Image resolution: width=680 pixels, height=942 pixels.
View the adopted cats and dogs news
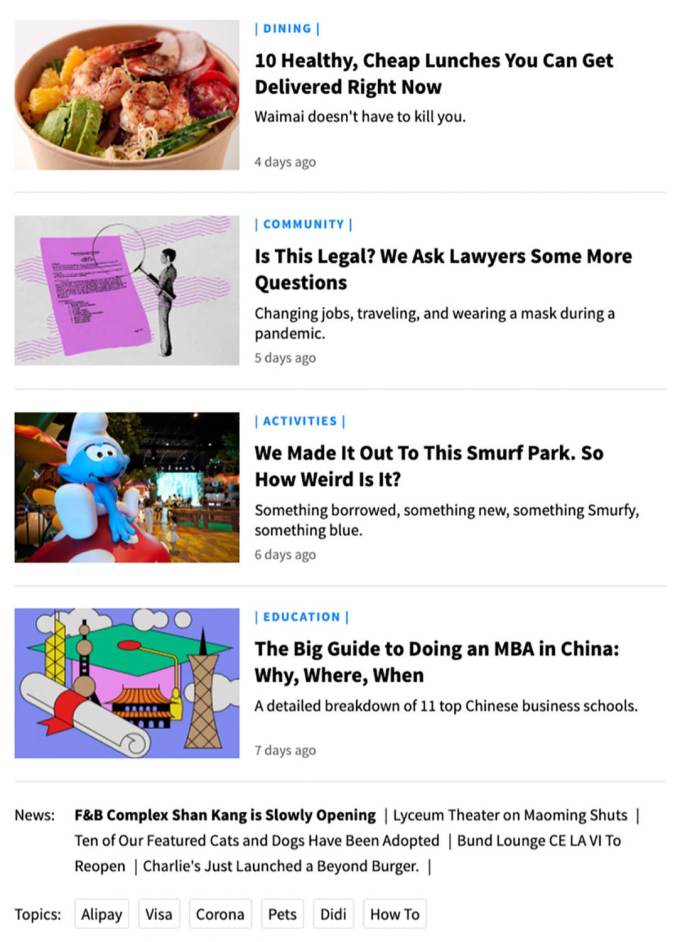point(257,841)
